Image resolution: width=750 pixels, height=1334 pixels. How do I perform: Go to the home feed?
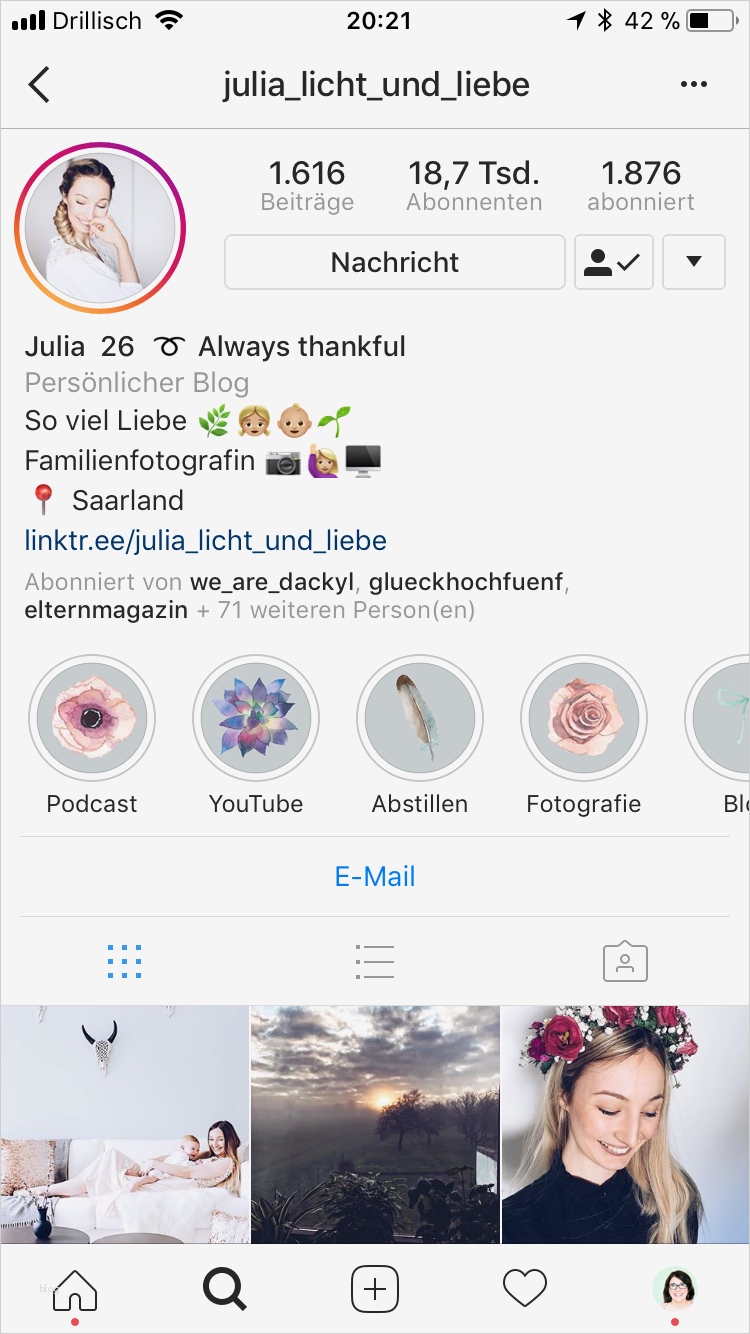[75, 1290]
